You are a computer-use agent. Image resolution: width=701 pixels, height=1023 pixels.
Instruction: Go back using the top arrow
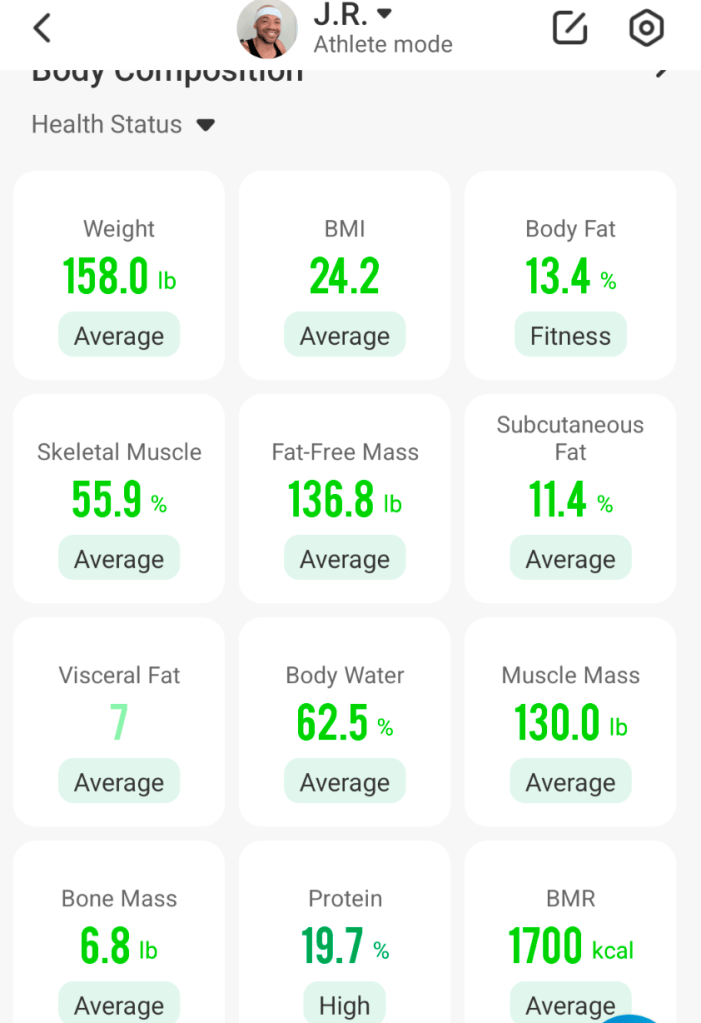42,28
